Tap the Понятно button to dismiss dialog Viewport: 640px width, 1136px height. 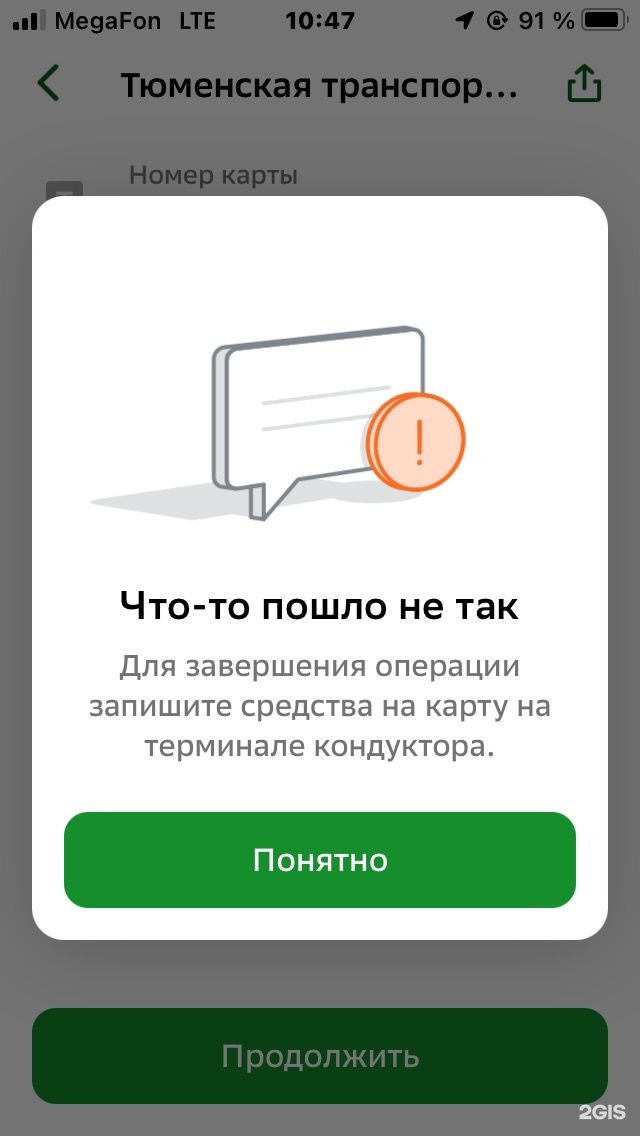(x=320, y=860)
